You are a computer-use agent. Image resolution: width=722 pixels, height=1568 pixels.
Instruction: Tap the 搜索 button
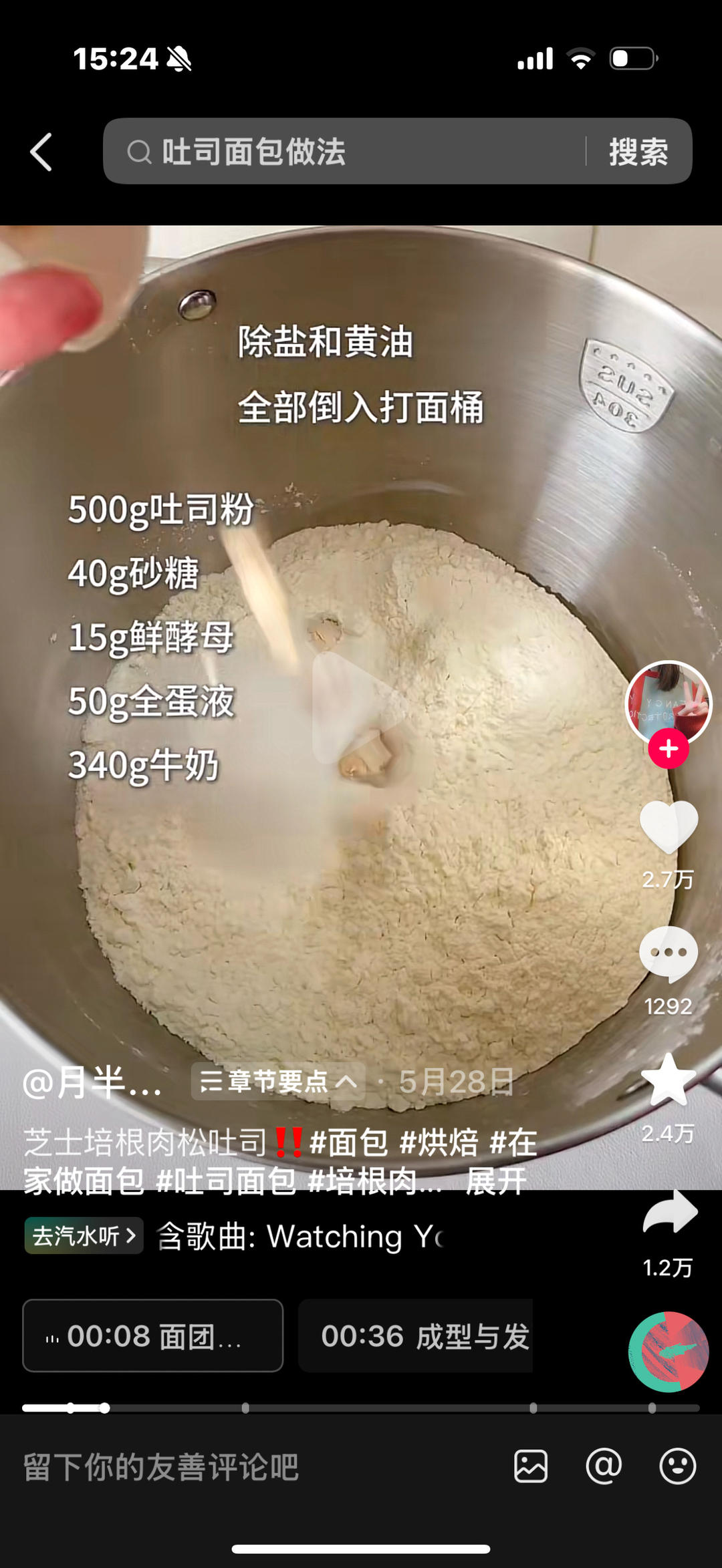pyautogui.click(x=638, y=152)
